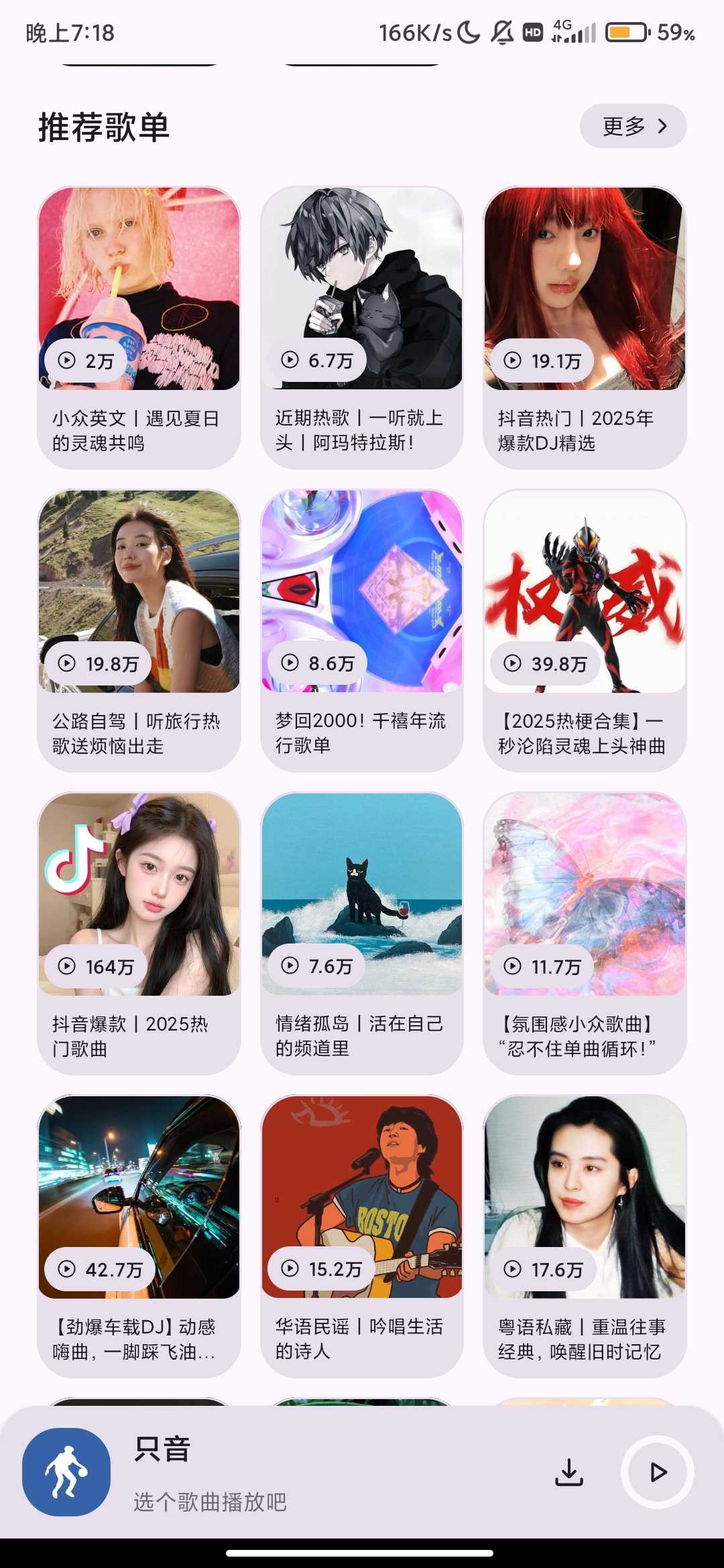Open 抖音爆款 2025热门歌曲 playlist
The width and height of the screenshot is (724, 1568).
click(139, 933)
